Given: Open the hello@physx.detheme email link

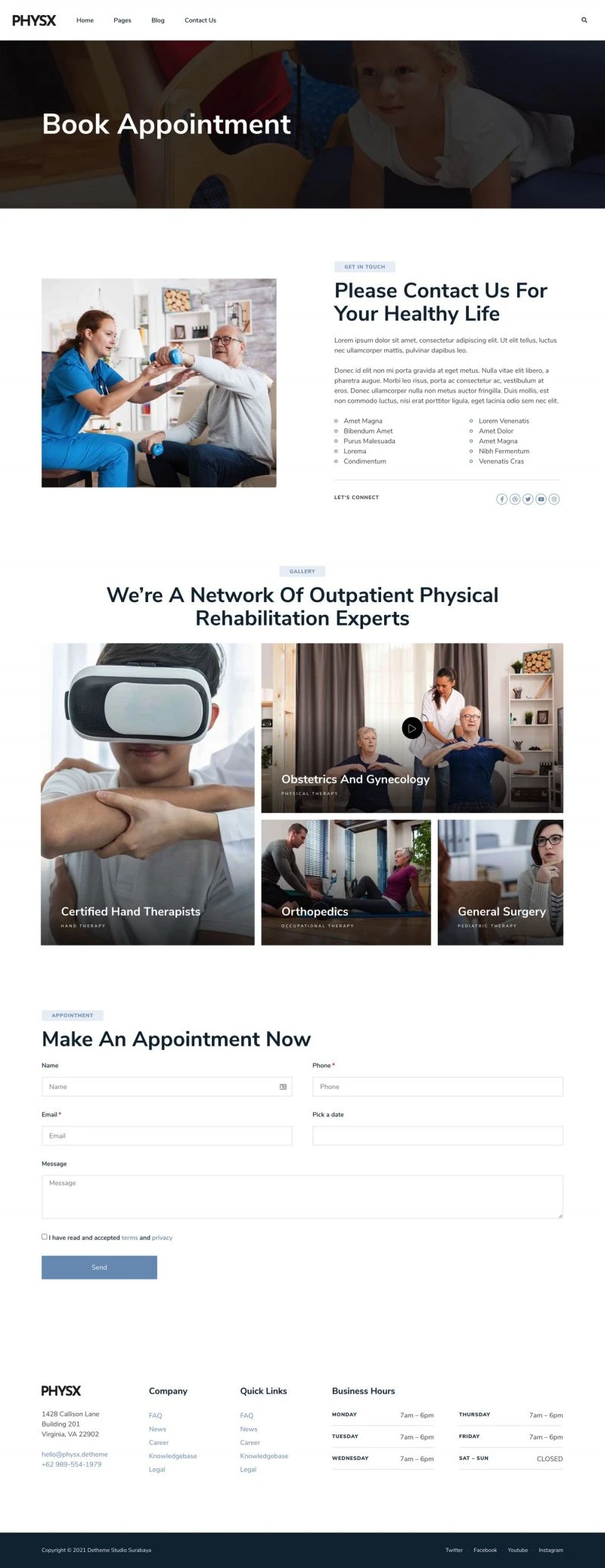Looking at the screenshot, I should tap(75, 1454).
